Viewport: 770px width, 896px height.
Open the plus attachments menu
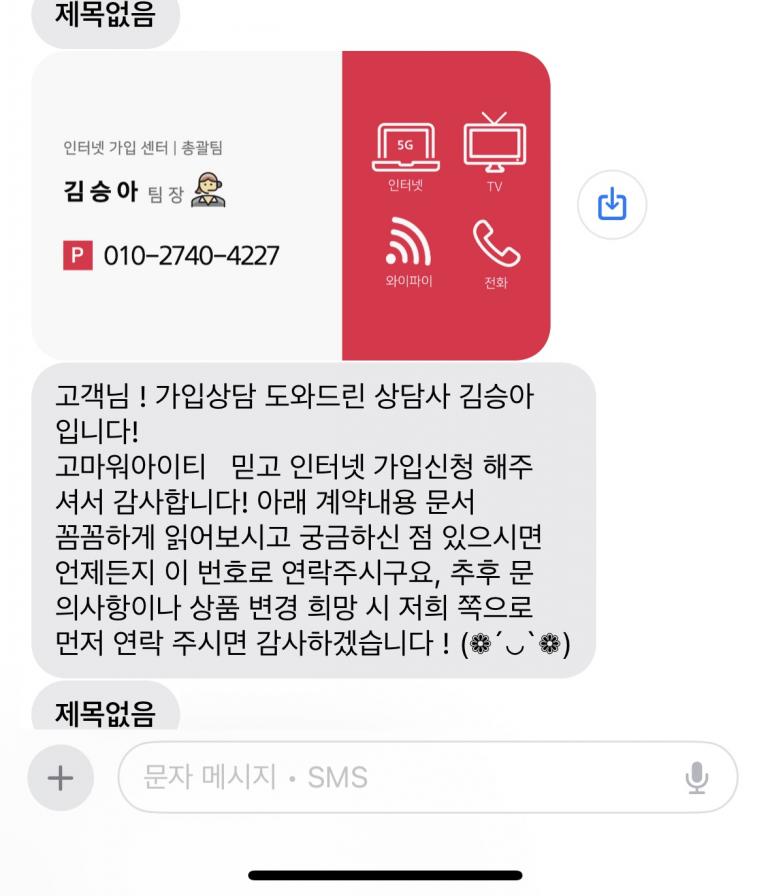tap(60, 777)
